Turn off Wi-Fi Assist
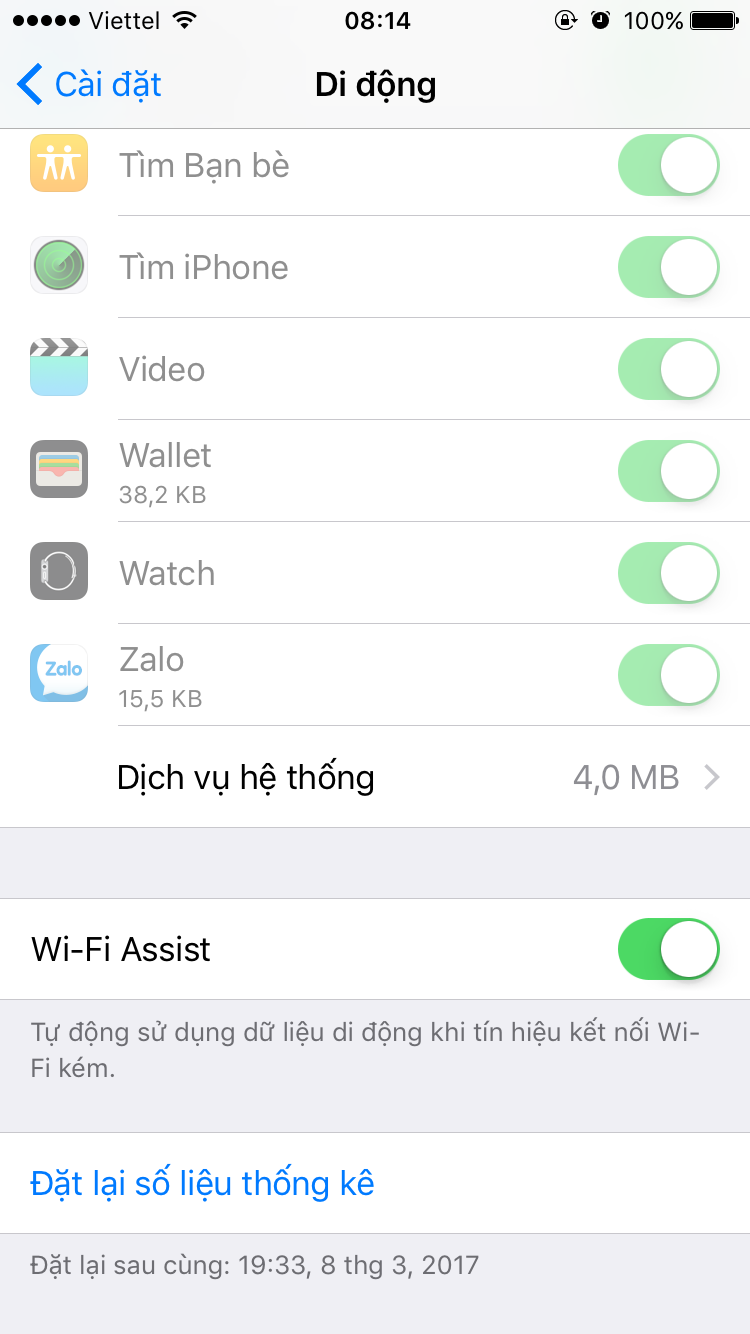 click(668, 949)
